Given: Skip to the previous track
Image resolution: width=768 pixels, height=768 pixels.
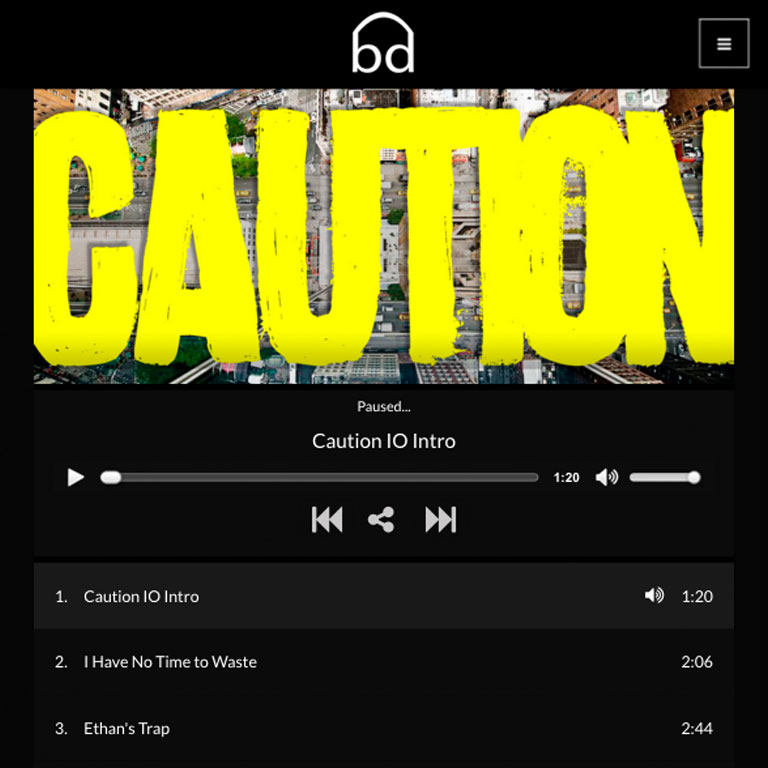Looking at the screenshot, I should tap(327, 520).
